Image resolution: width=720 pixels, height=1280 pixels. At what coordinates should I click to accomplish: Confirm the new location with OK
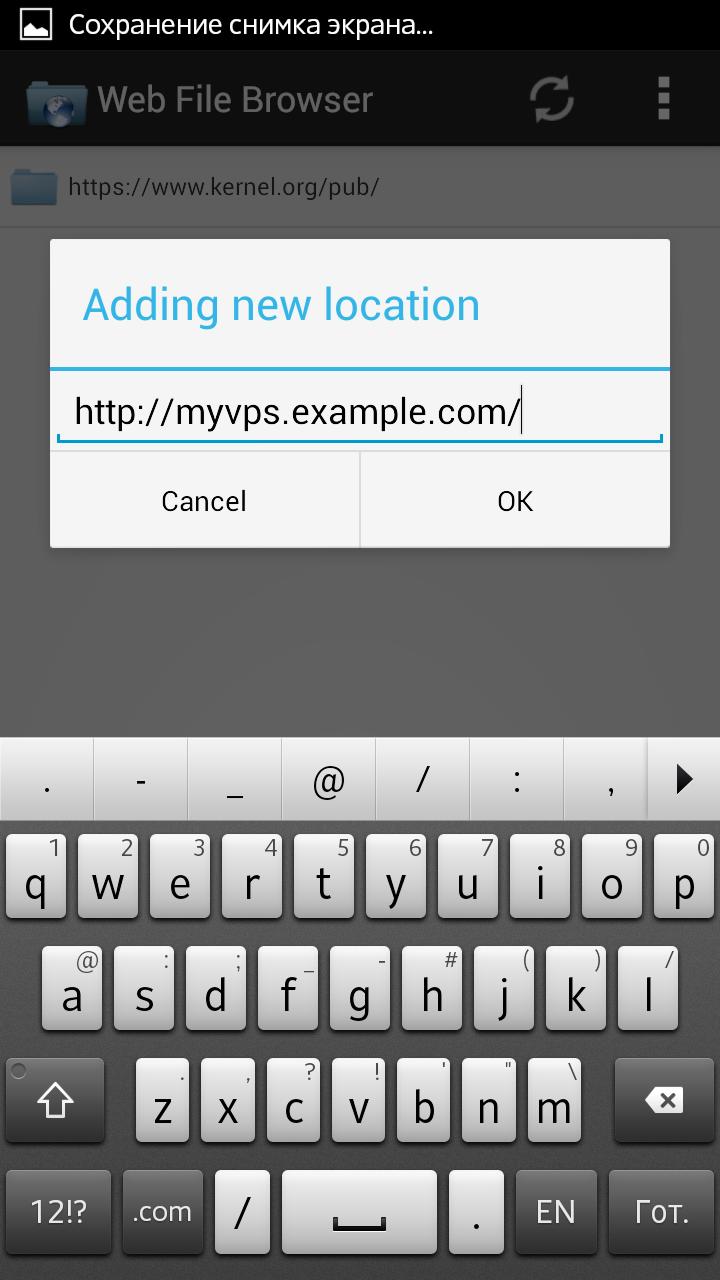point(515,500)
